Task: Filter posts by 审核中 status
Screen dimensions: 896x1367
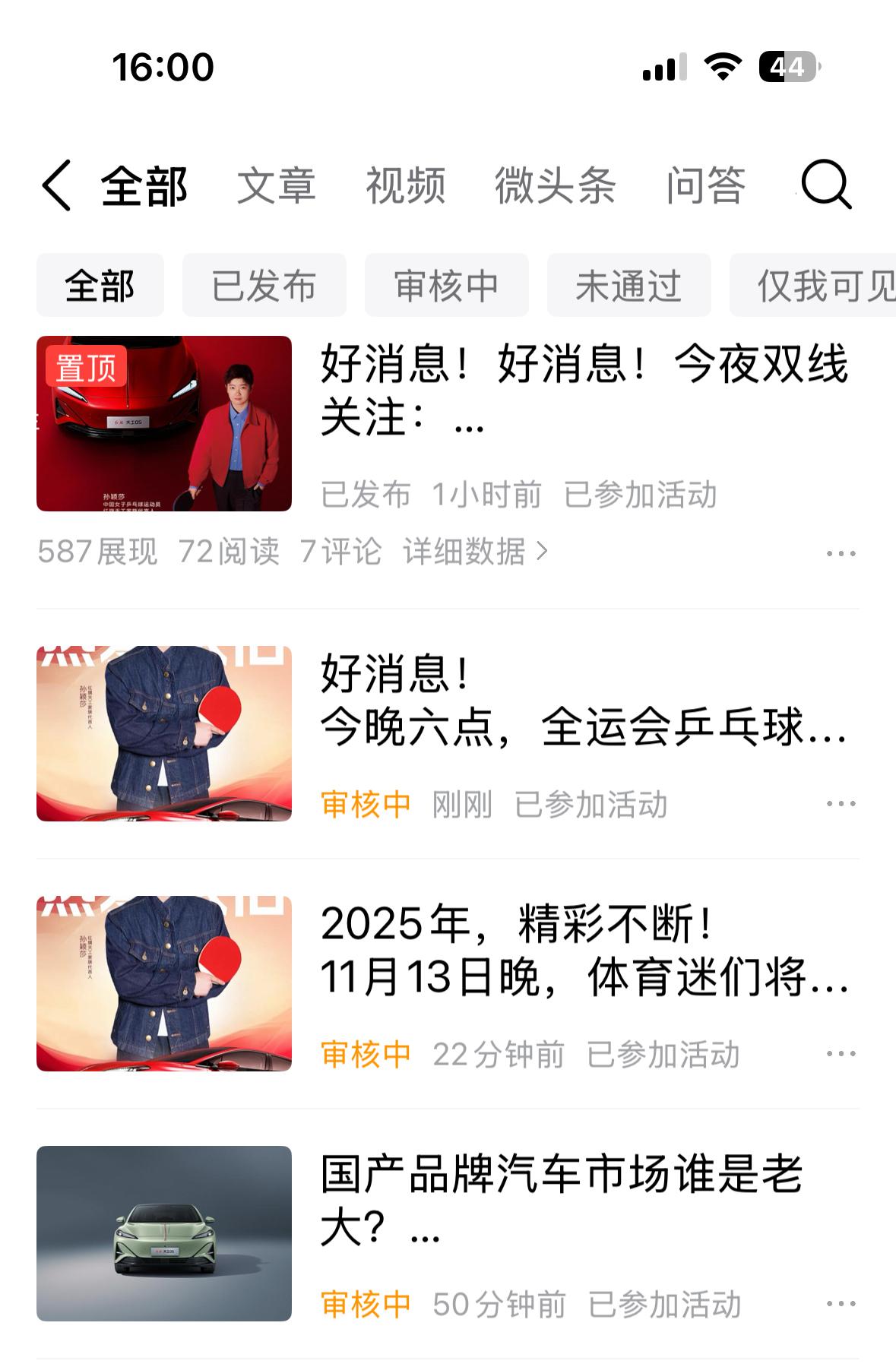Action: click(445, 283)
